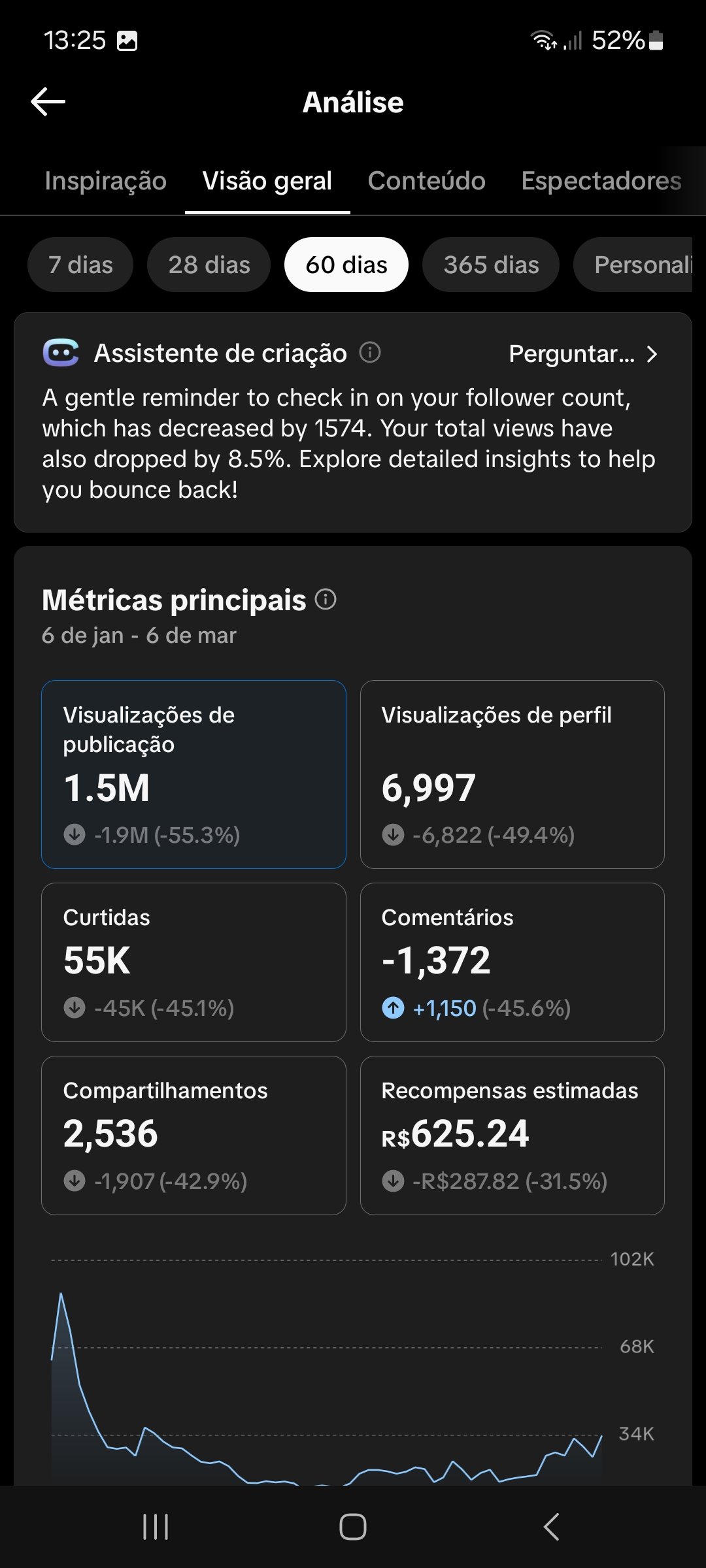Switch to the Conteúdo tab
Screen dimensions: 706x1568
[426, 181]
